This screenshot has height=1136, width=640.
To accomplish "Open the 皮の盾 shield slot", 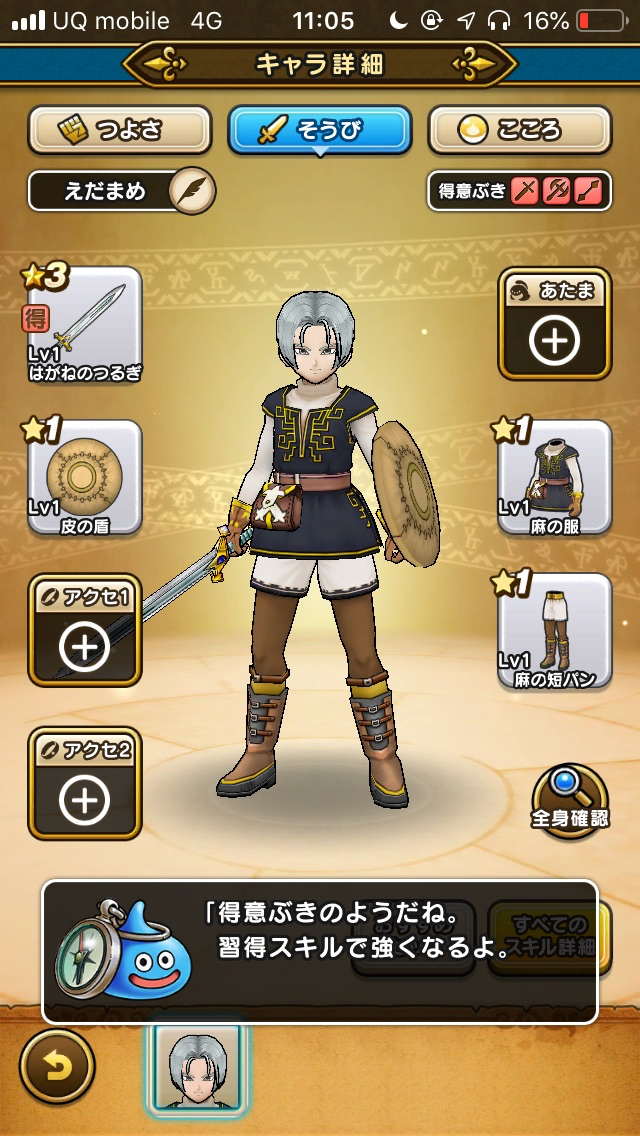I will tap(85, 477).
